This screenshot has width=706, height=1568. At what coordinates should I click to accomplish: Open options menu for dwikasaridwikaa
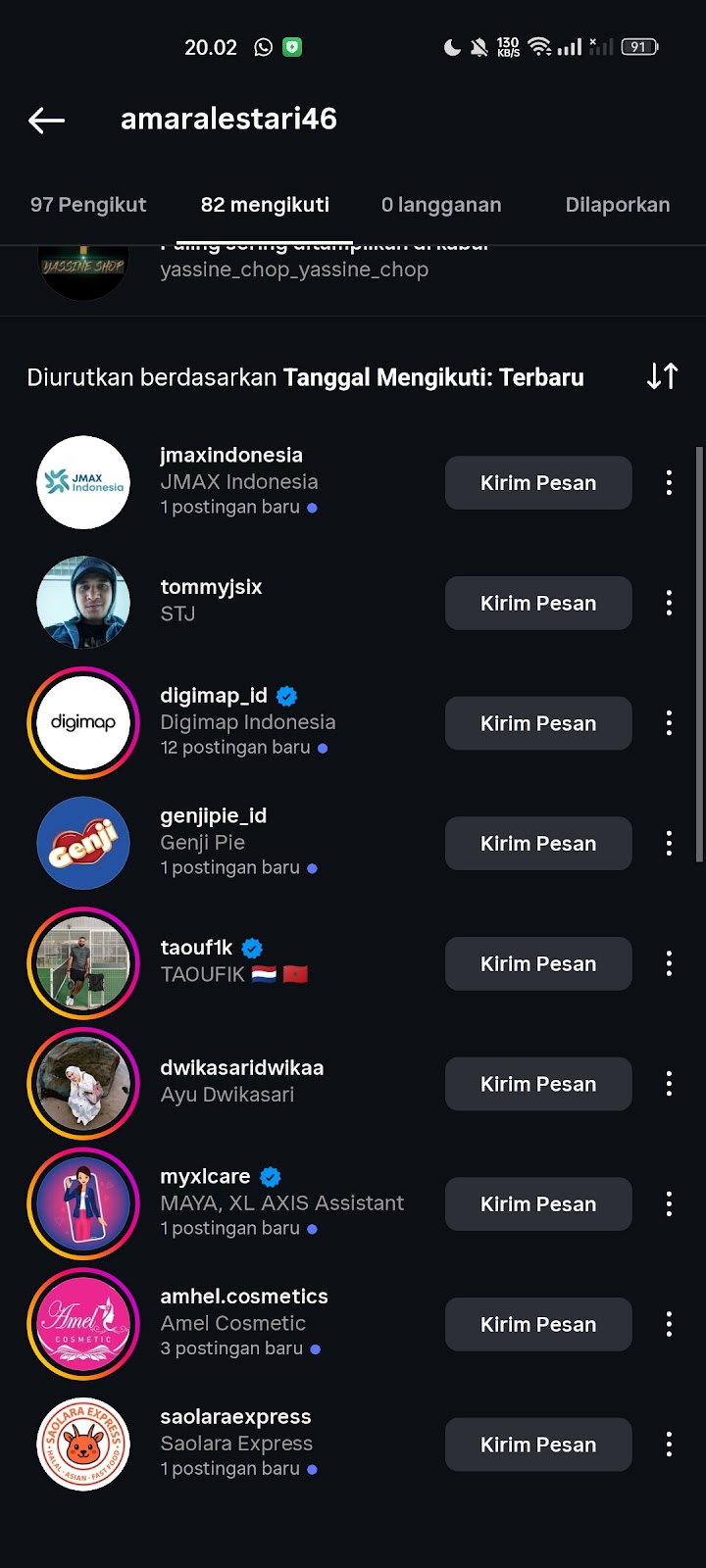point(669,1084)
